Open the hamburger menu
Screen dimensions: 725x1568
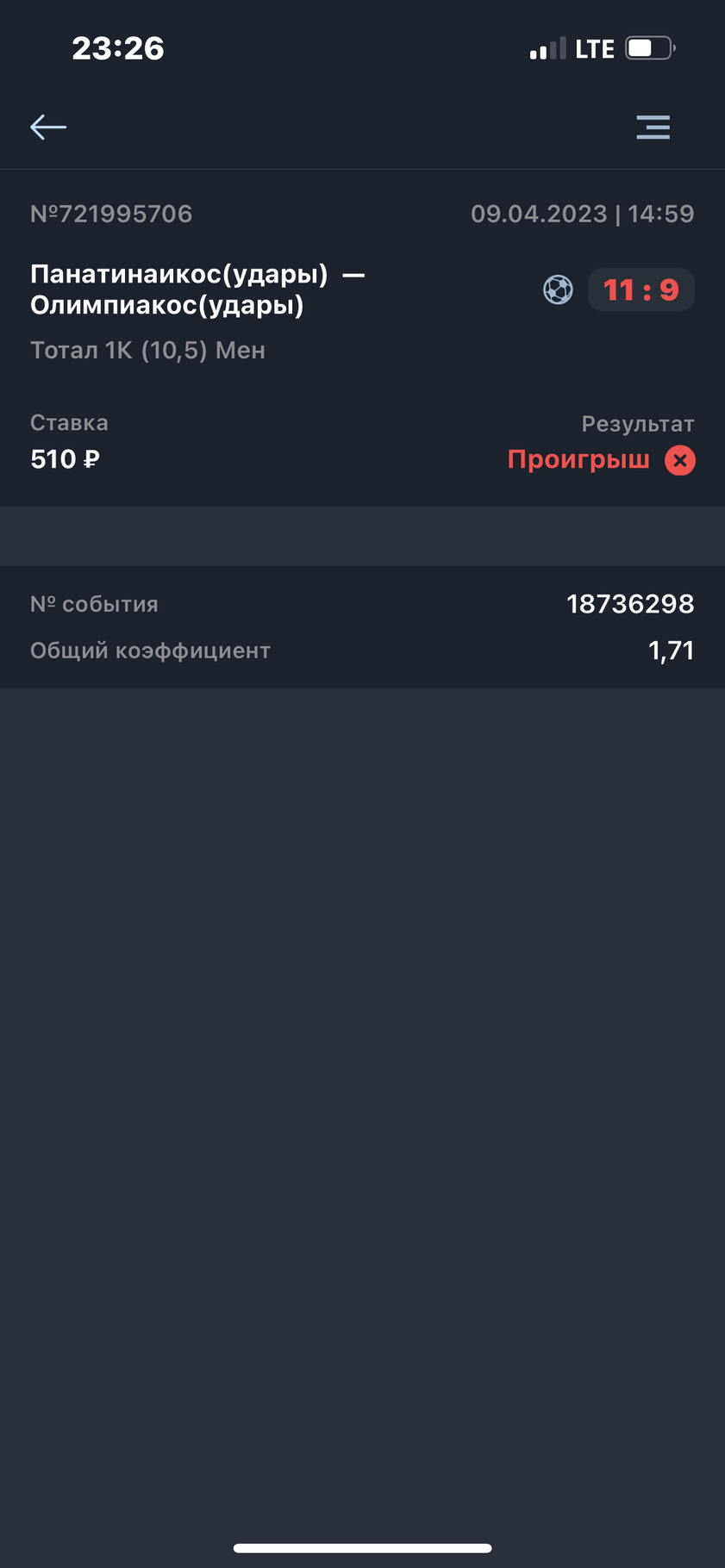pos(653,128)
